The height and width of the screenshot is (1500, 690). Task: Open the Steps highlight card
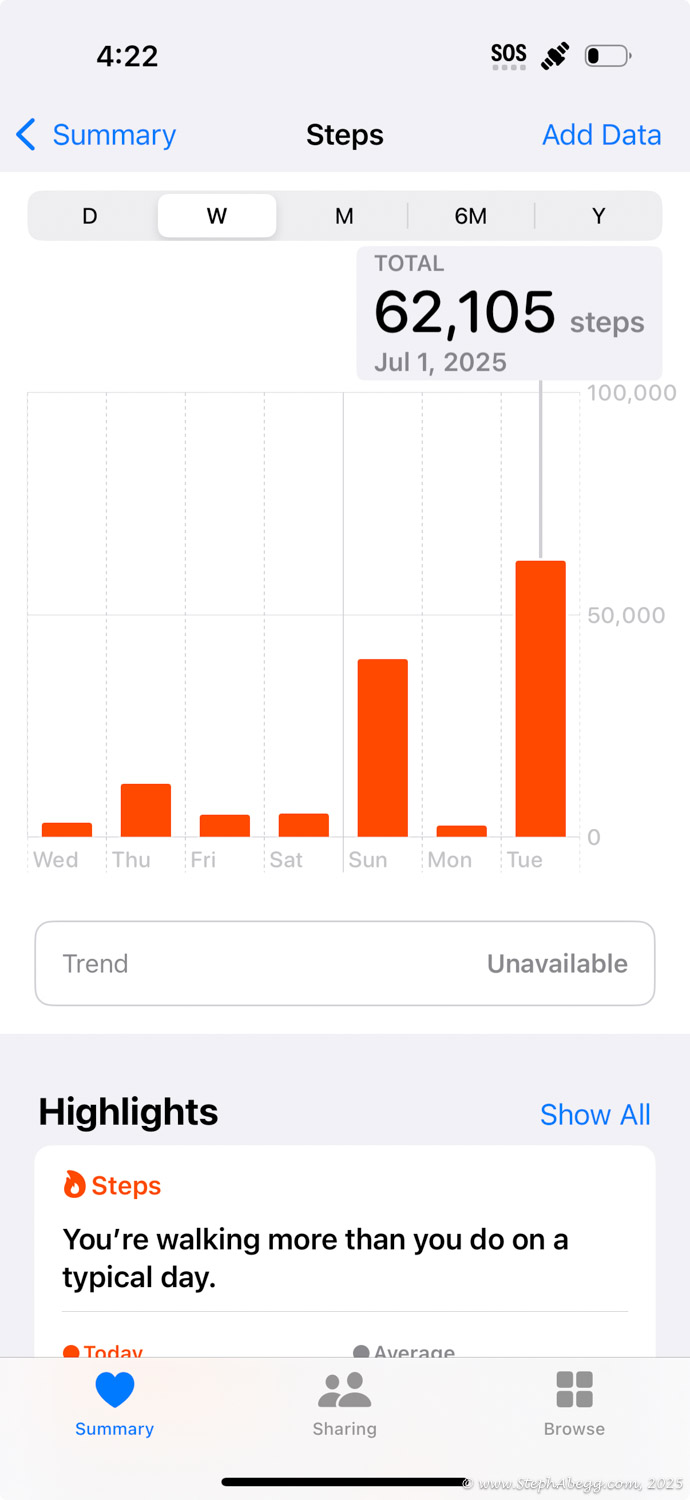tap(345, 1252)
